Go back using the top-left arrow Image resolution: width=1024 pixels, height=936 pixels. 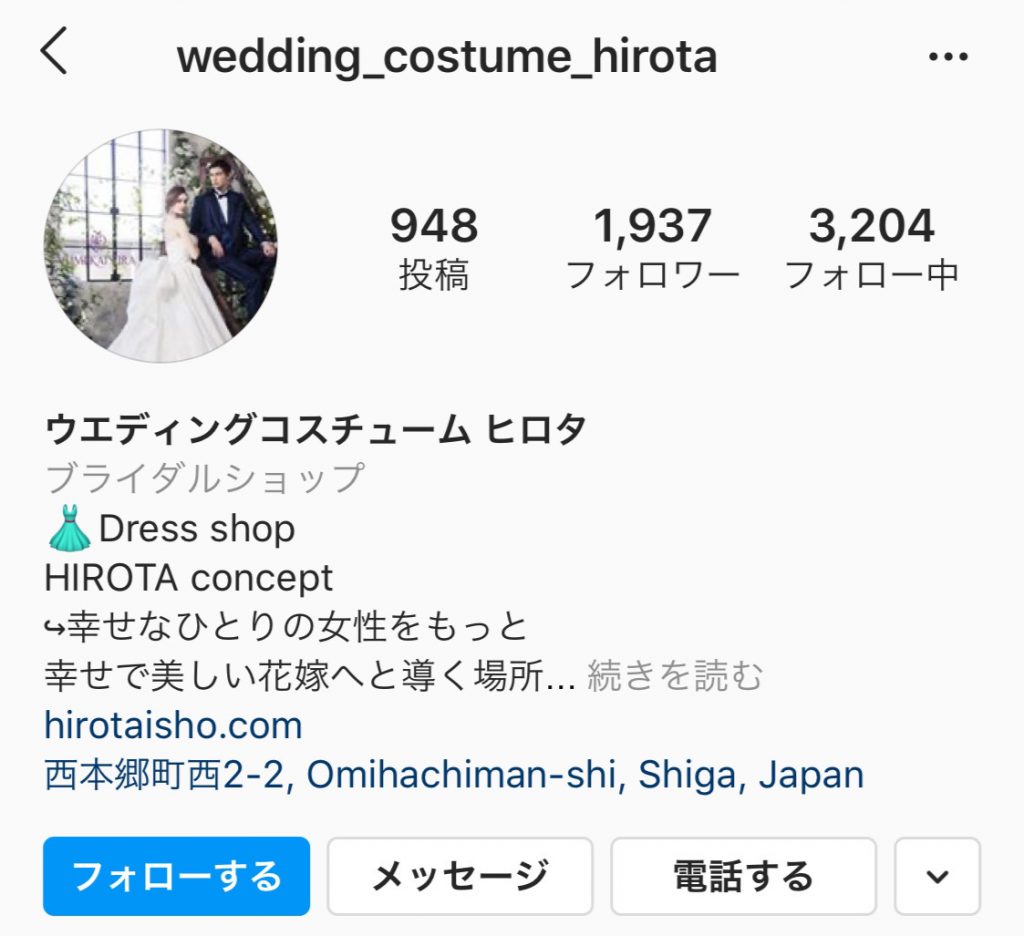(54, 53)
